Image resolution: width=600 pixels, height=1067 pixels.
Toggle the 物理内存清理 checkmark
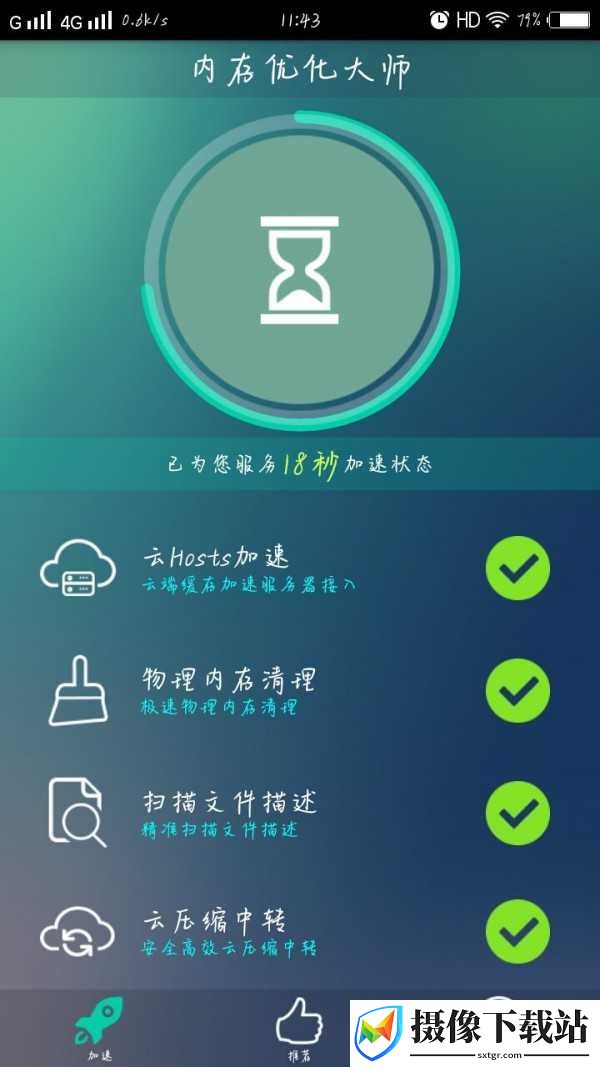[518, 691]
